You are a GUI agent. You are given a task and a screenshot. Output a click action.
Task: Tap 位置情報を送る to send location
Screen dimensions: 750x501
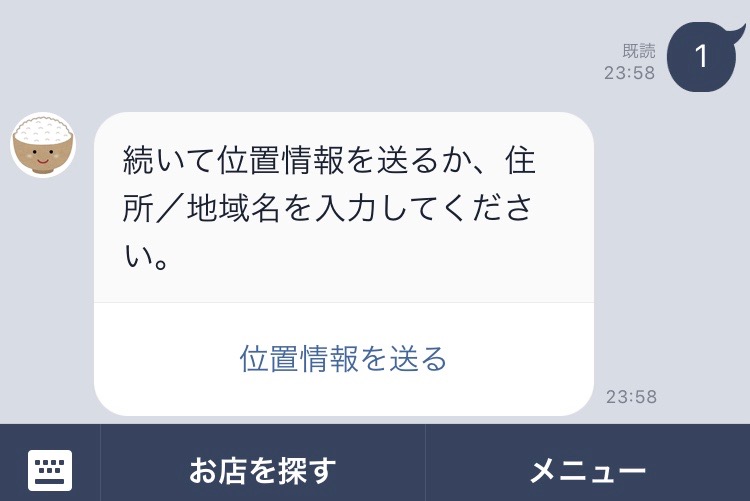click(343, 358)
